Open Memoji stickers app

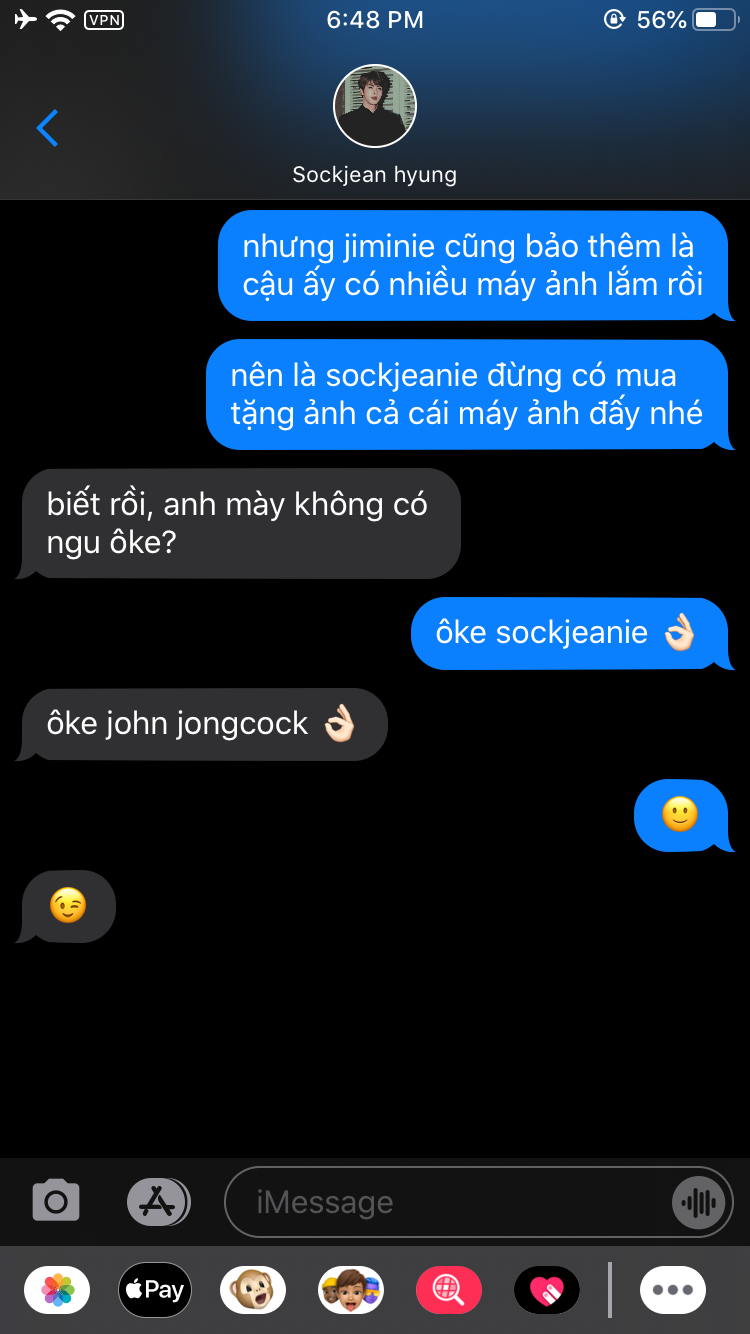tap(351, 1290)
